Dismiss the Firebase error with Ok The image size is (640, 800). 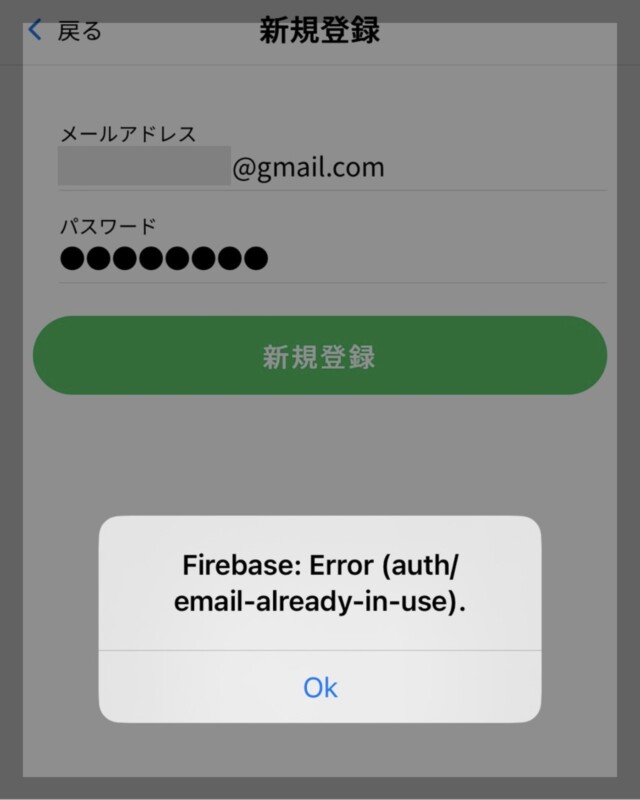(x=320, y=687)
